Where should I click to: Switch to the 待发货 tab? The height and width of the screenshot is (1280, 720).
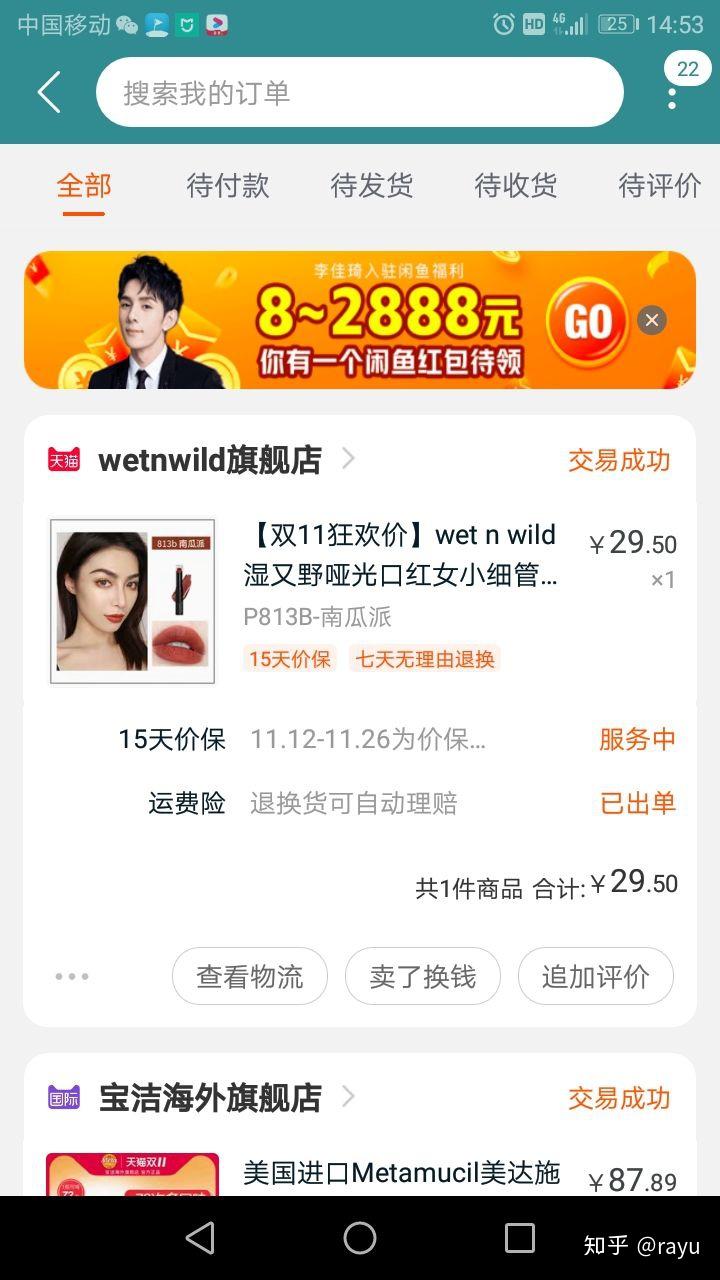[x=372, y=185]
